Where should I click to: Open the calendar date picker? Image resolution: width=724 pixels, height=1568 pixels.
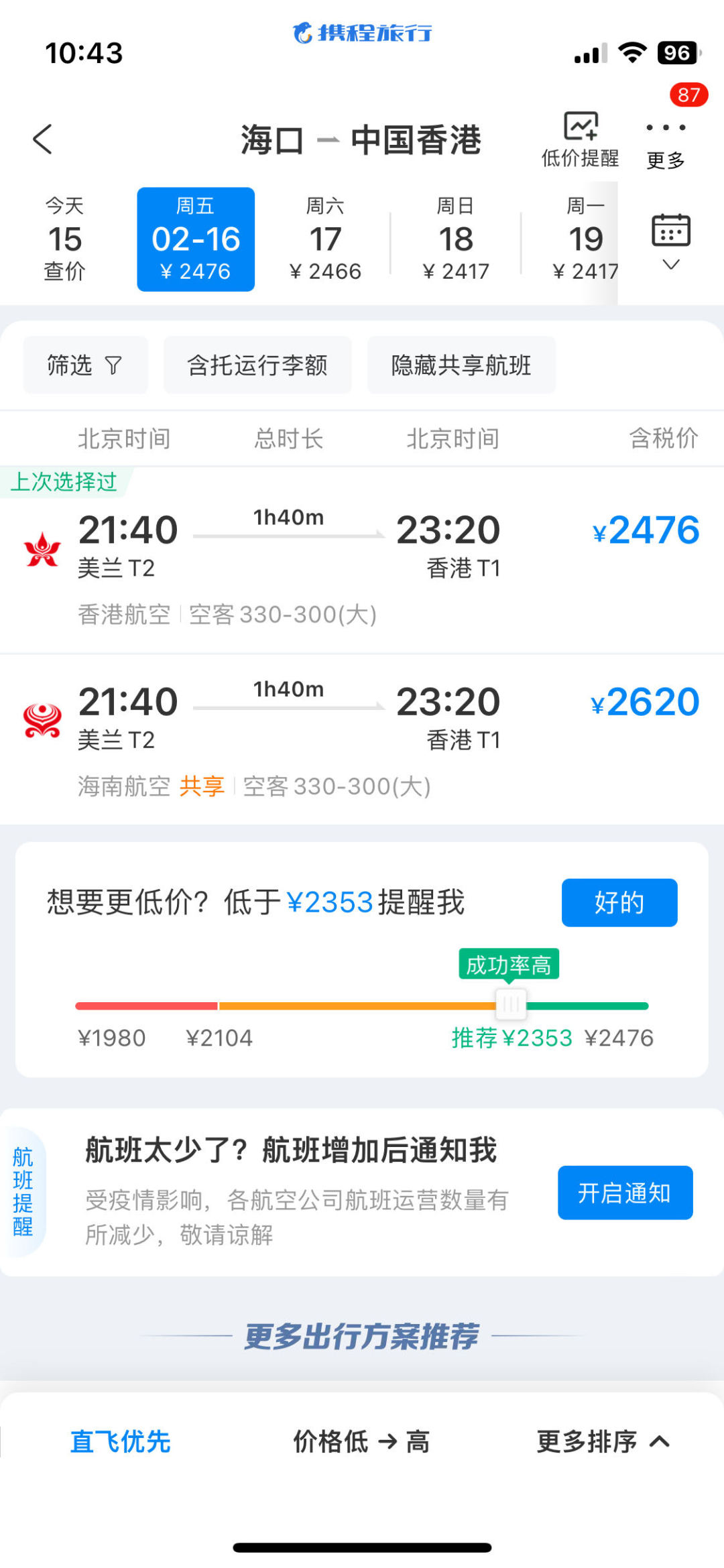click(670, 240)
